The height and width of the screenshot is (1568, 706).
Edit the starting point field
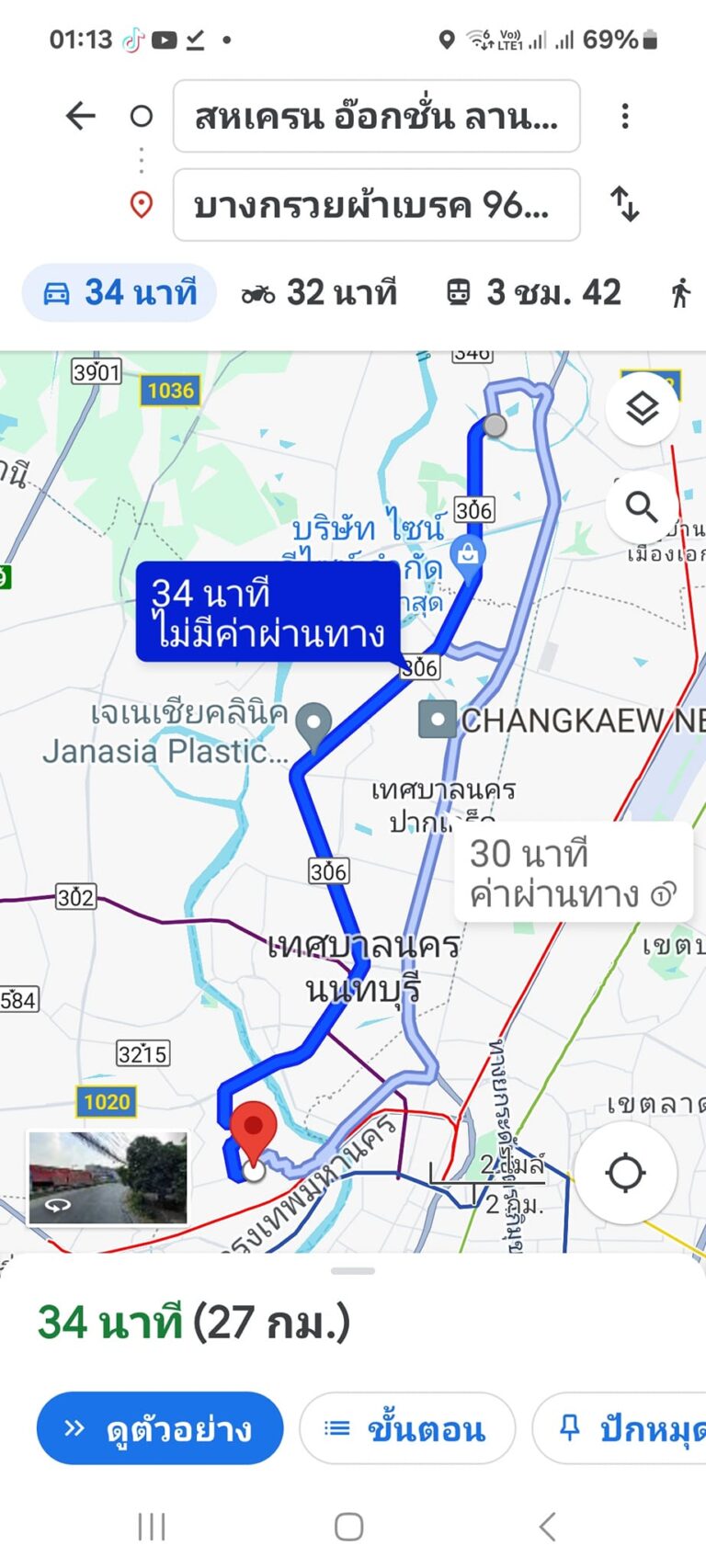coord(376,117)
